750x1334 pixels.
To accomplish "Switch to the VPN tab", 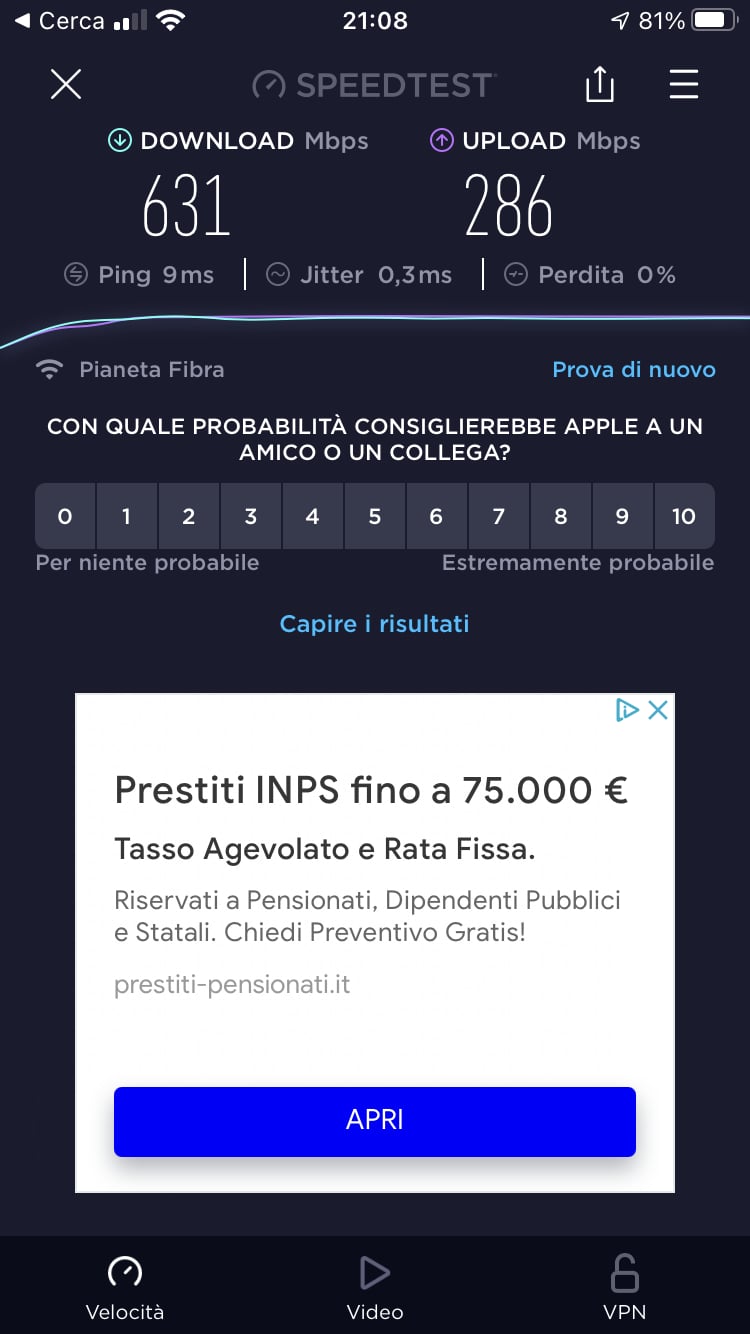I will [x=625, y=1288].
